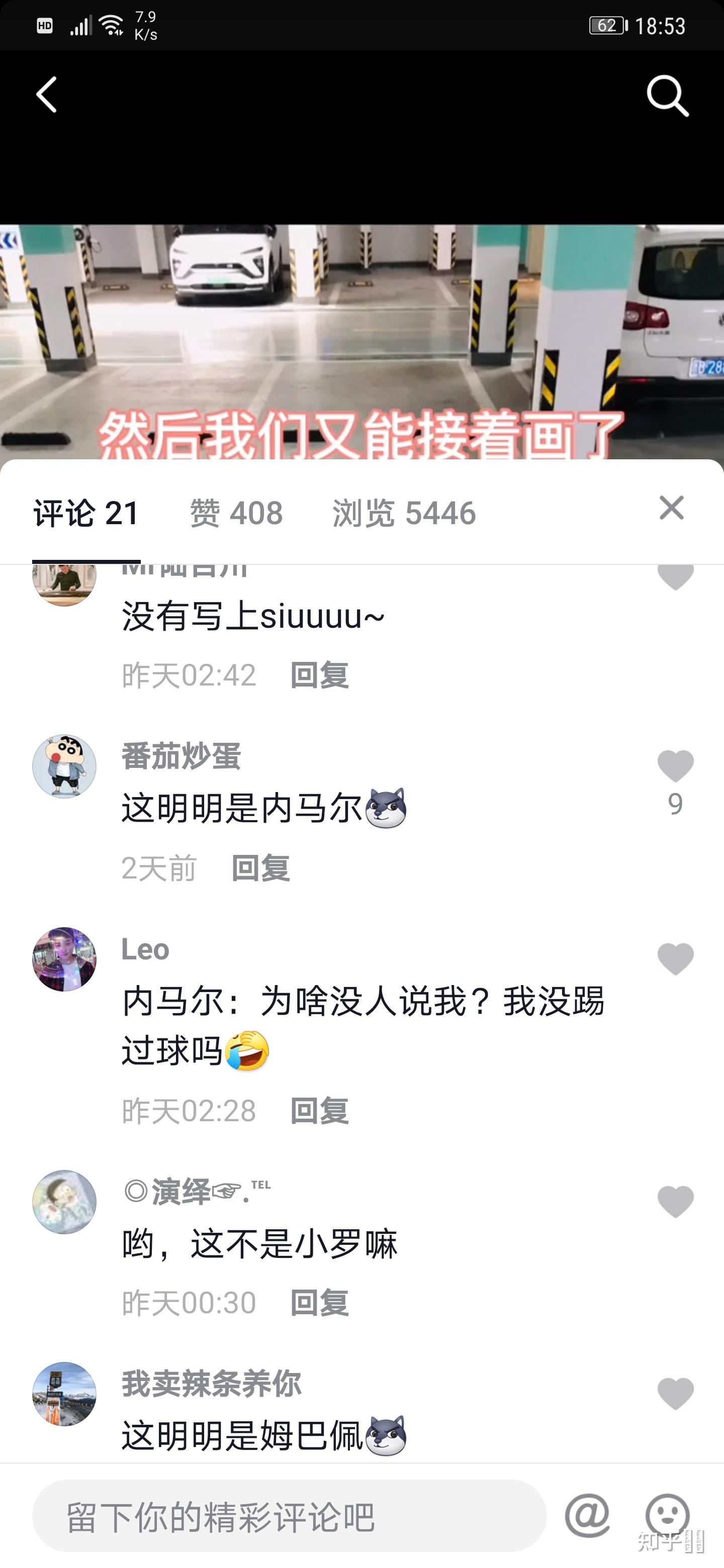
Task: Mention someone with the @ icon
Action: (587, 1516)
